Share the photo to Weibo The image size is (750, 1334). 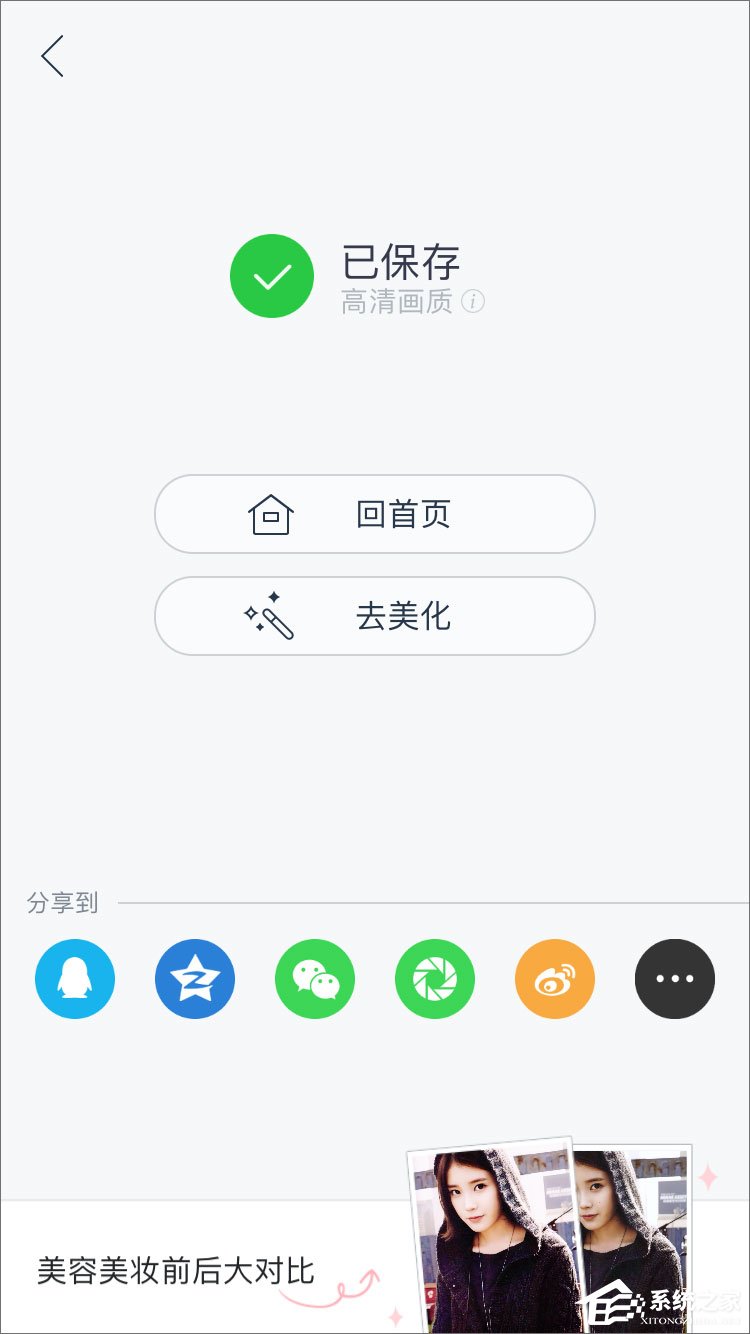coord(555,979)
